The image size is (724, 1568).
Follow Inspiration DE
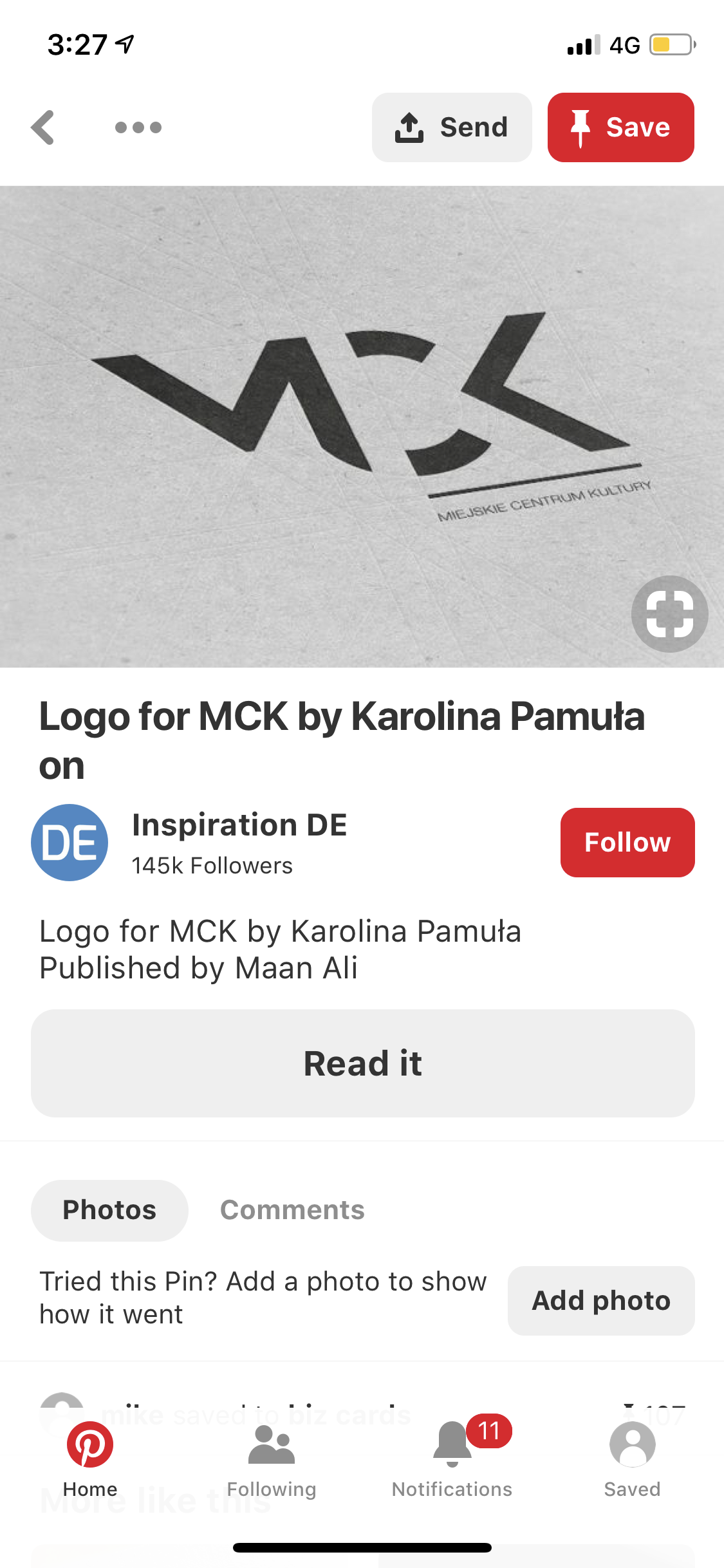[x=627, y=842]
